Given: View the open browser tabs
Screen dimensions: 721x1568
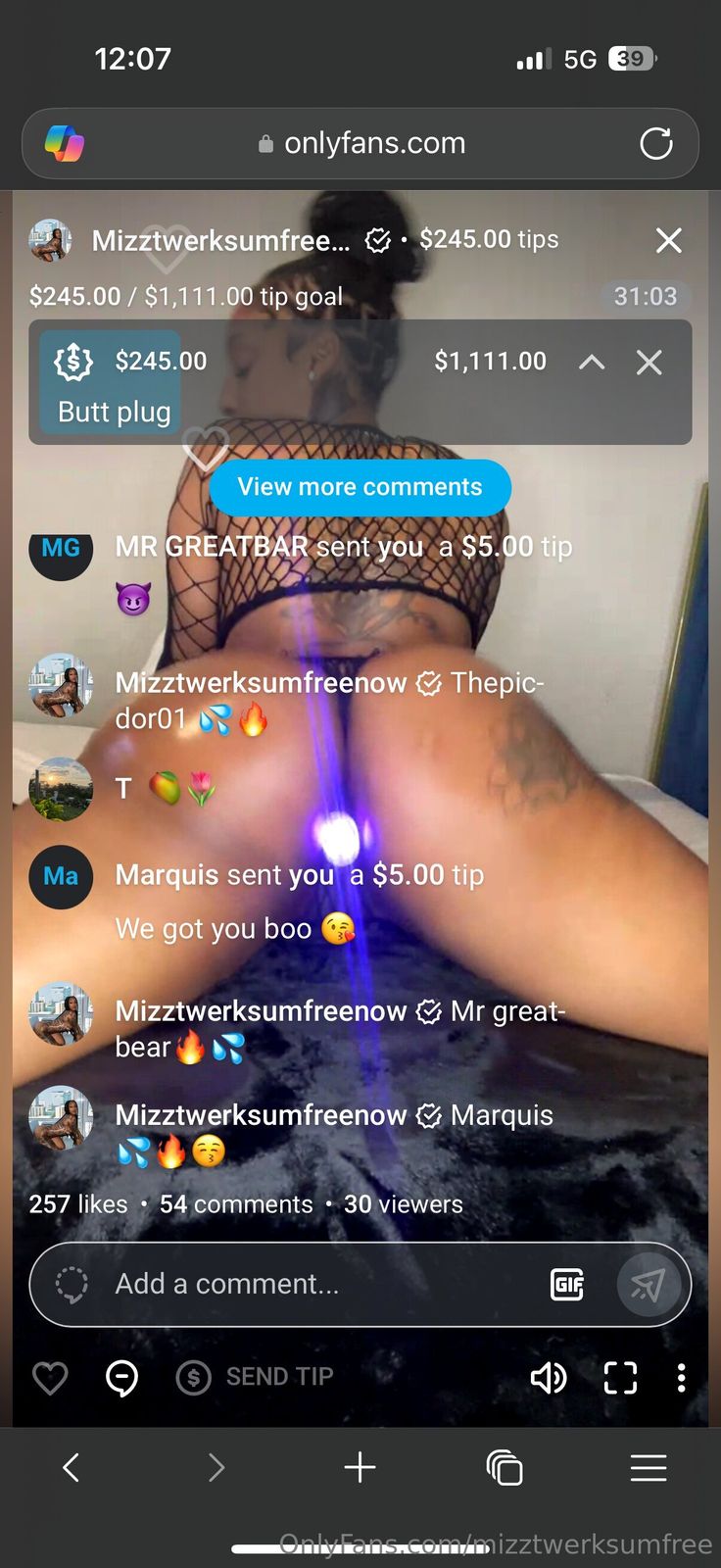Looking at the screenshot, I should [x=504, y=1467].
